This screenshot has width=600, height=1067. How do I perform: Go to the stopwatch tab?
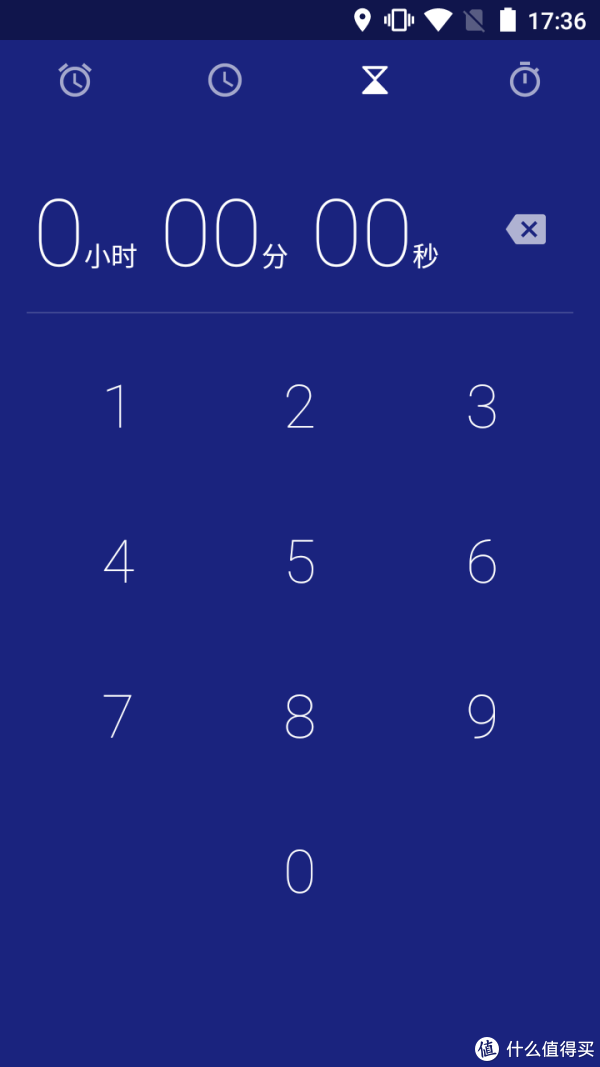524,79
